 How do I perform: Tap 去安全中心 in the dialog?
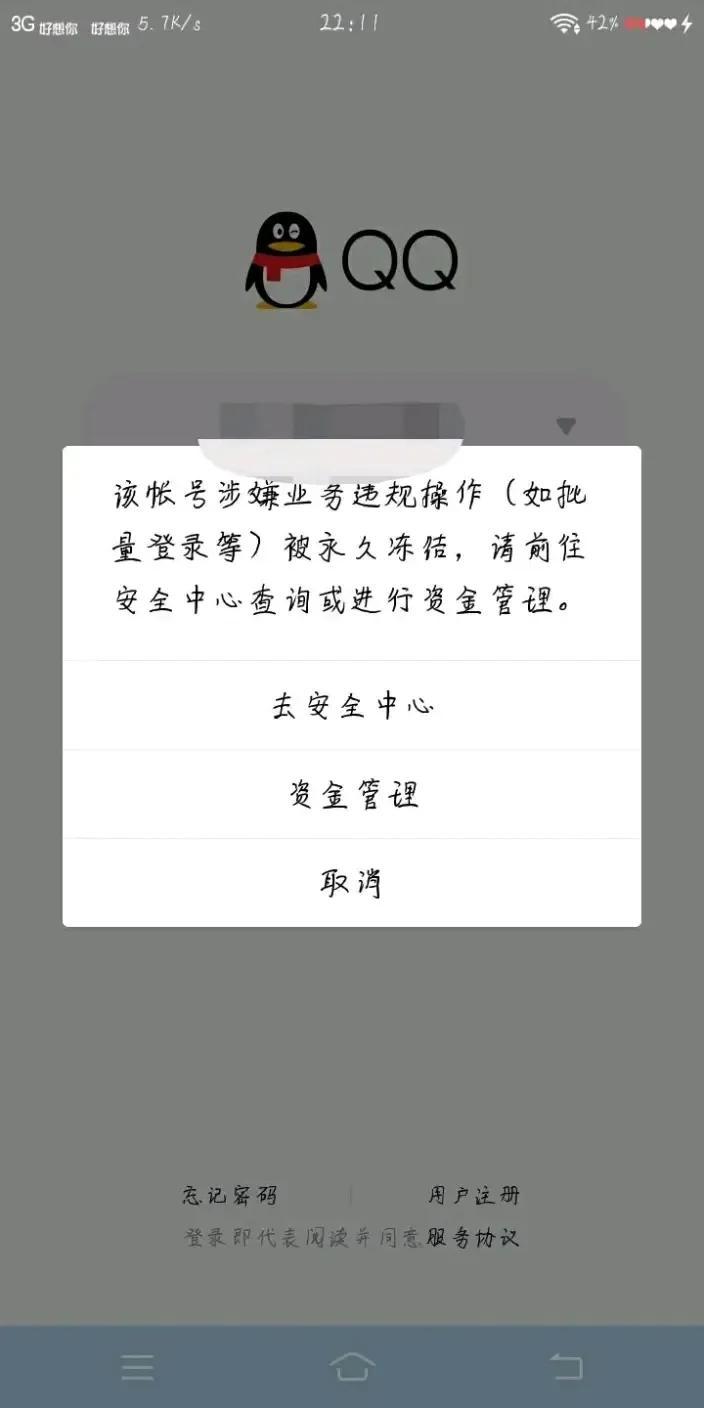tap(352, 706)
